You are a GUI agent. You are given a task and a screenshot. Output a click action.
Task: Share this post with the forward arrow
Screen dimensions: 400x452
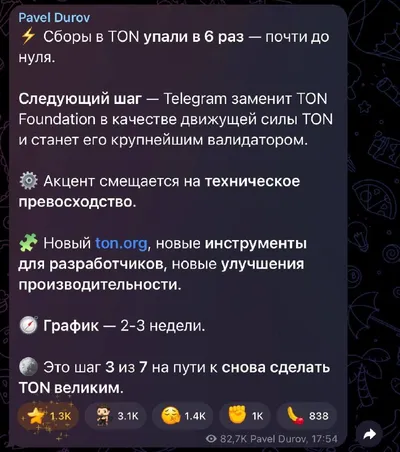click(x=370, y=434)
